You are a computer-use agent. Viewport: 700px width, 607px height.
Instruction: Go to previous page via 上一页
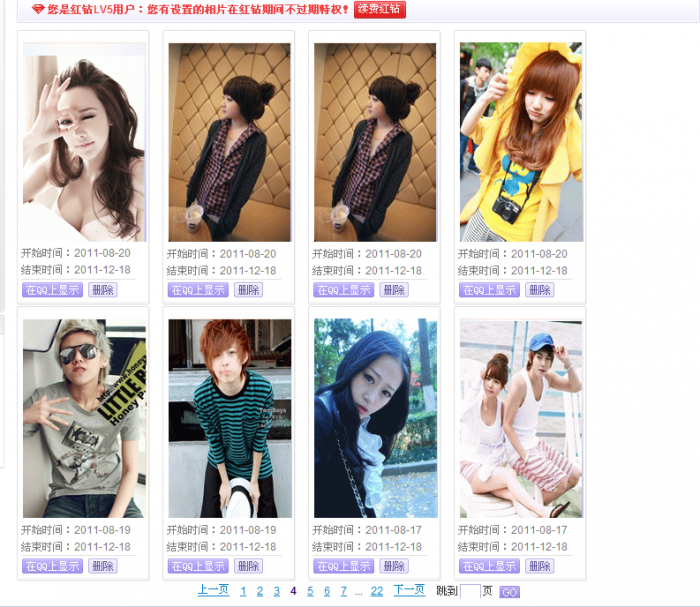tap(213, 590)
